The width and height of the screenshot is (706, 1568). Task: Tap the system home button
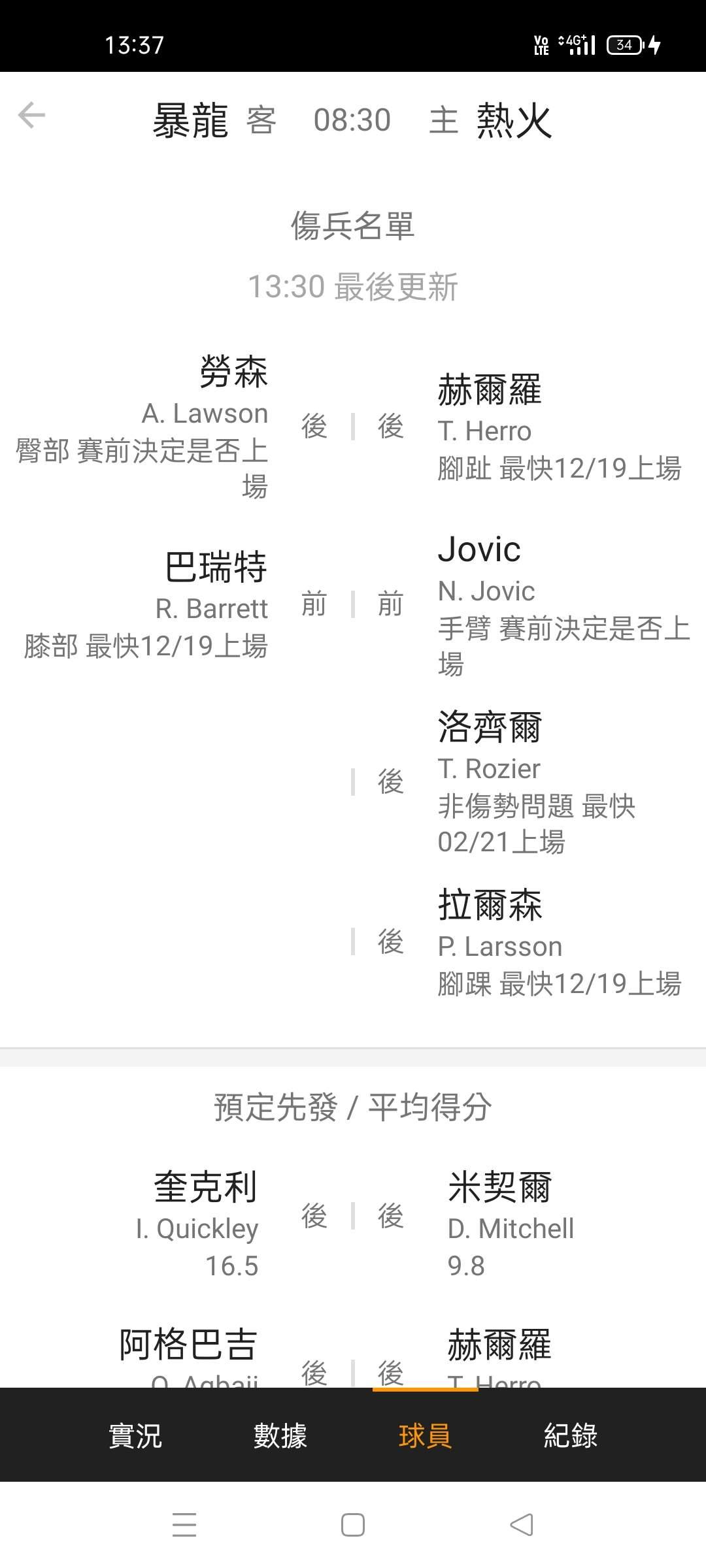pyautogui.click(x=353, y=1525)
